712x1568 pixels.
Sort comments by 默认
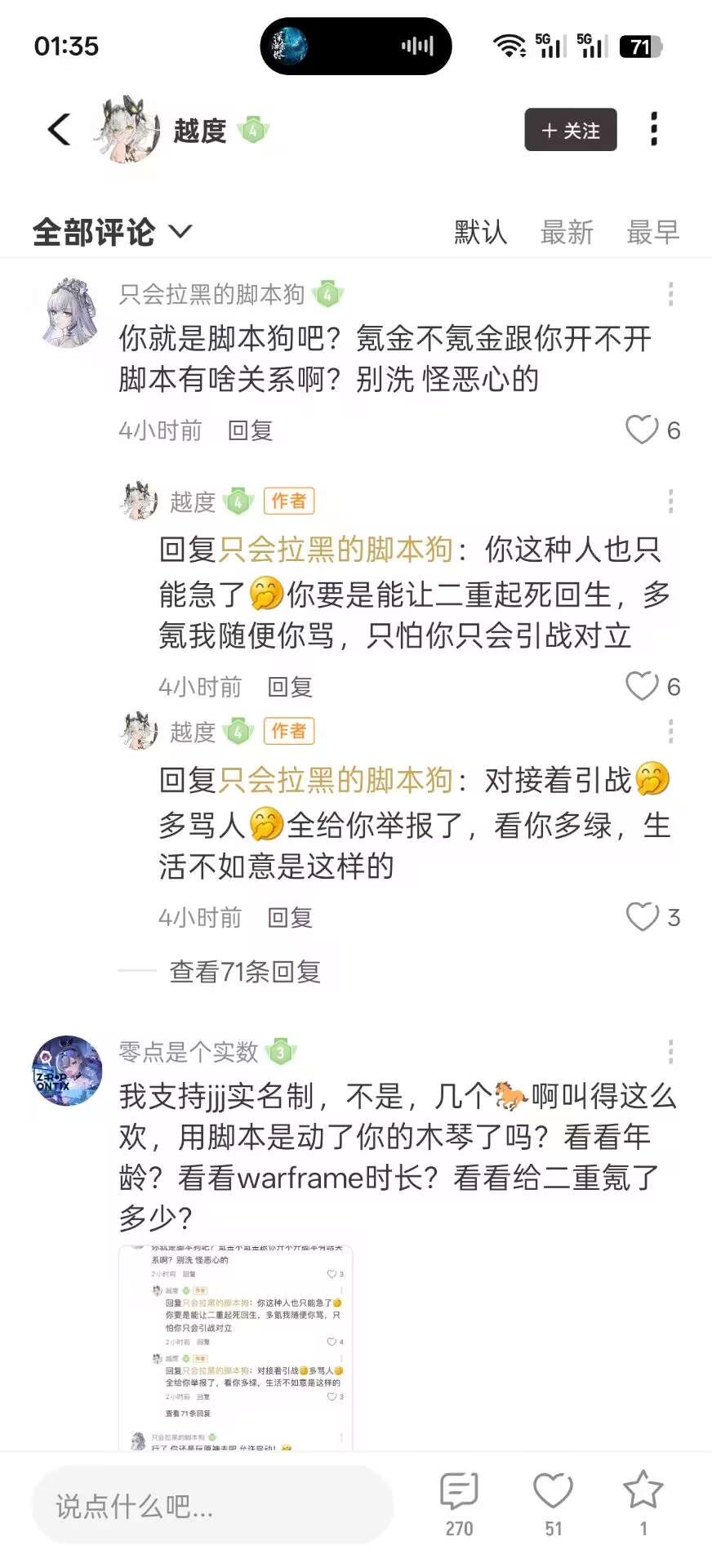480,232
